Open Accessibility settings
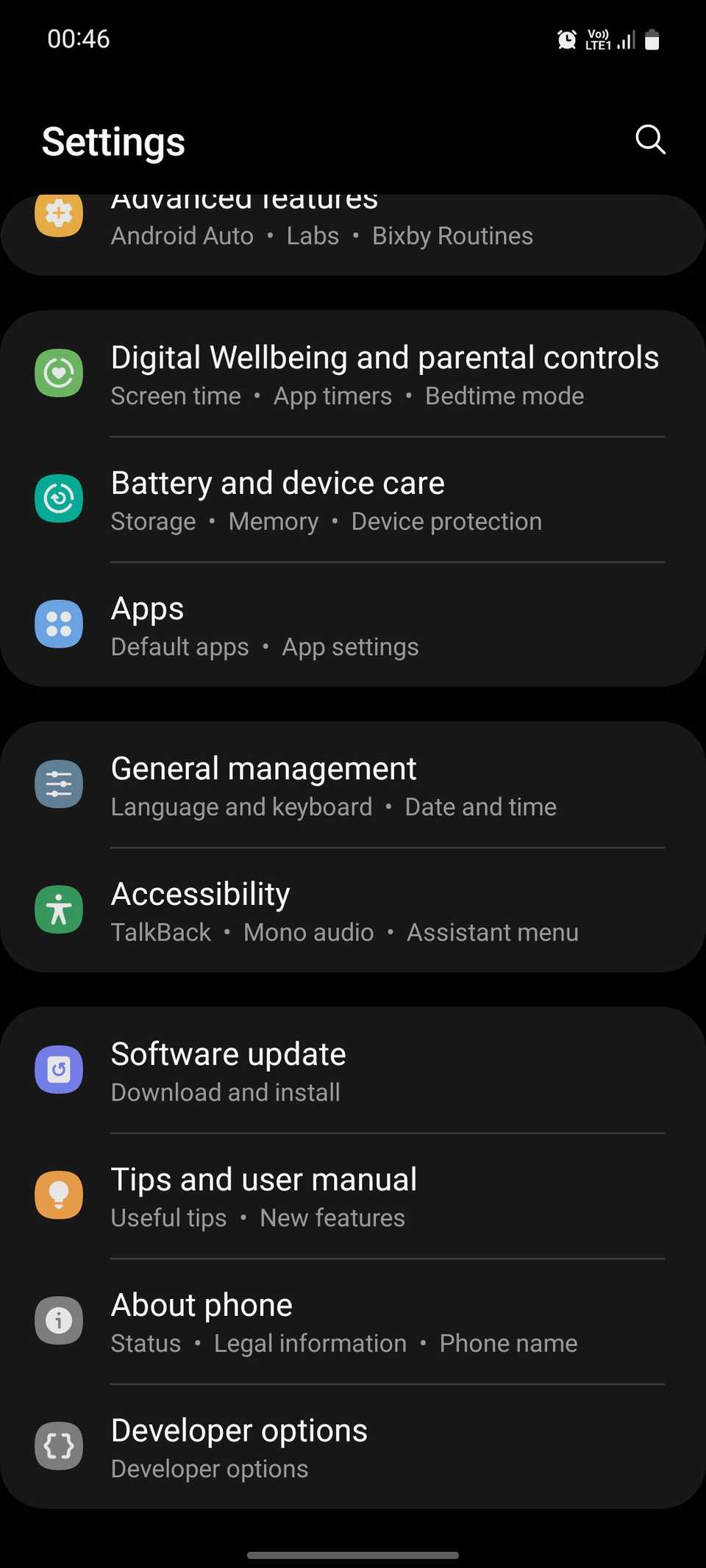 click(353, 909)
